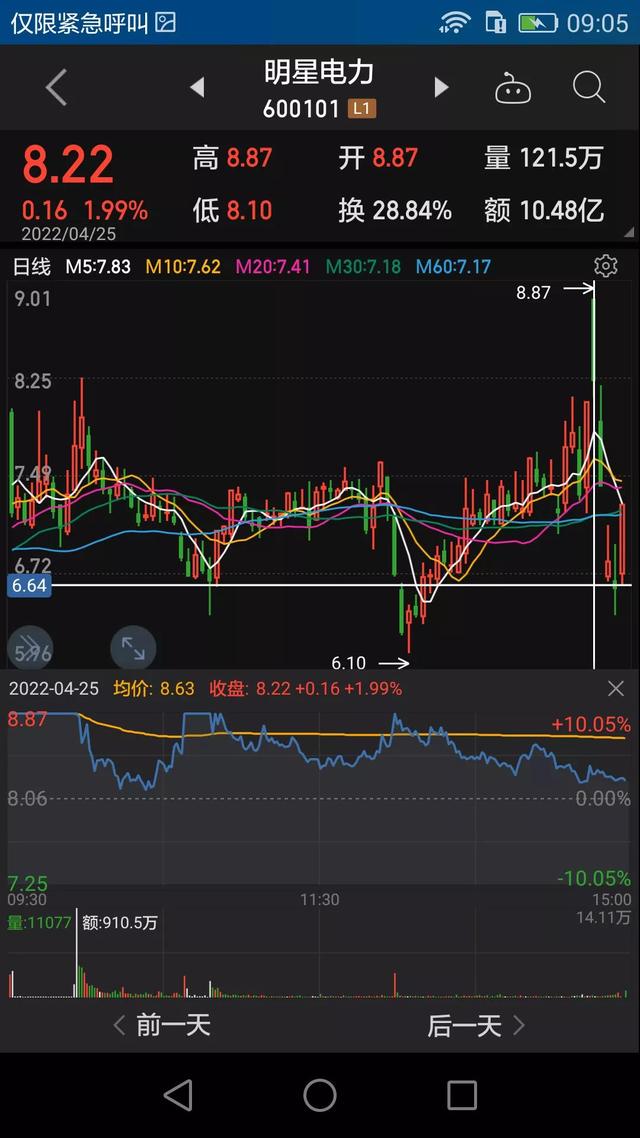Image resolution: width=640 pixels, height=1138 pixels.
Task: Show the next day (后一天)
Action: click(x=476, y=1025)
